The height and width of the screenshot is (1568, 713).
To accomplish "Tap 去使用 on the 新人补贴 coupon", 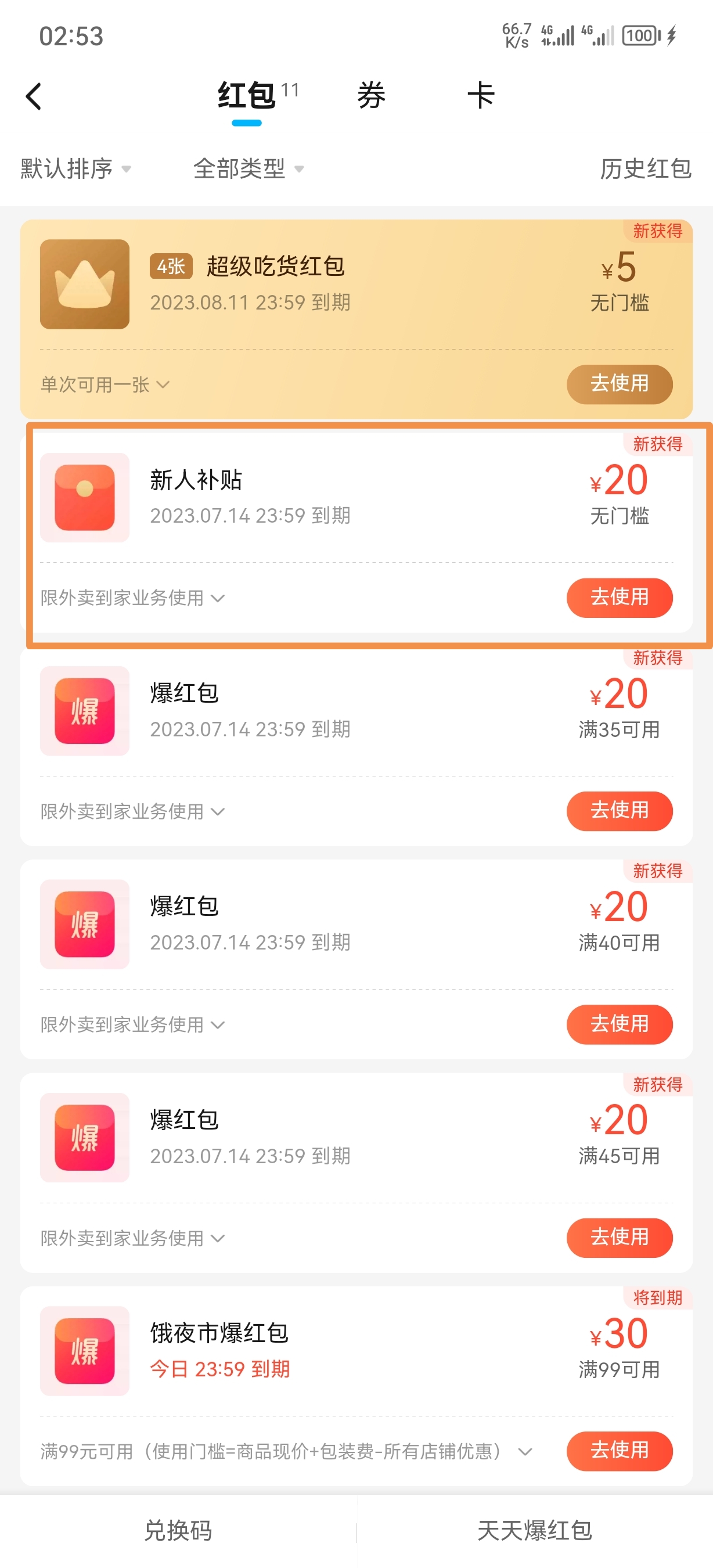I will click(620, 598).
